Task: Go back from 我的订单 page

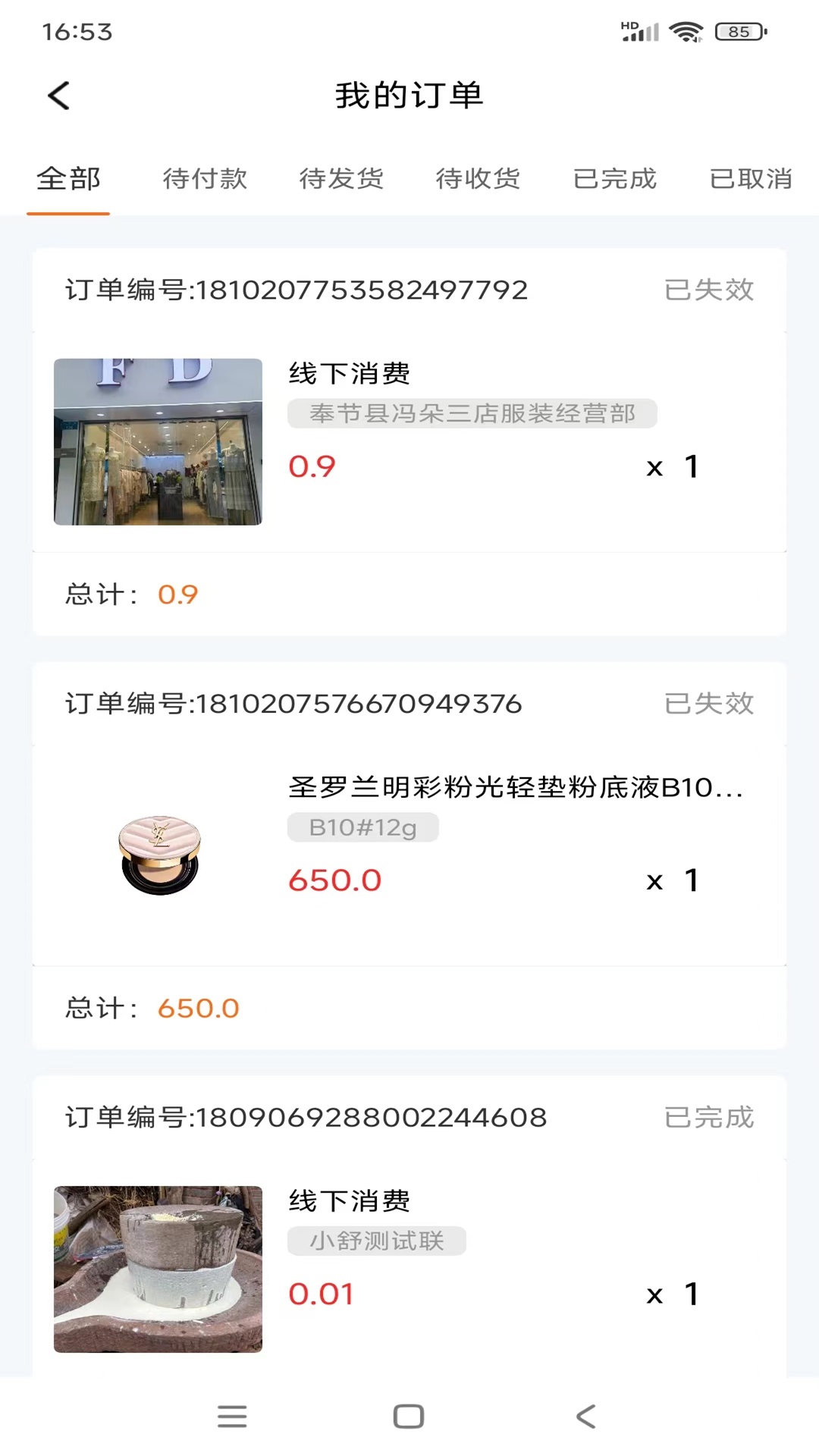Action: point(59,96)
